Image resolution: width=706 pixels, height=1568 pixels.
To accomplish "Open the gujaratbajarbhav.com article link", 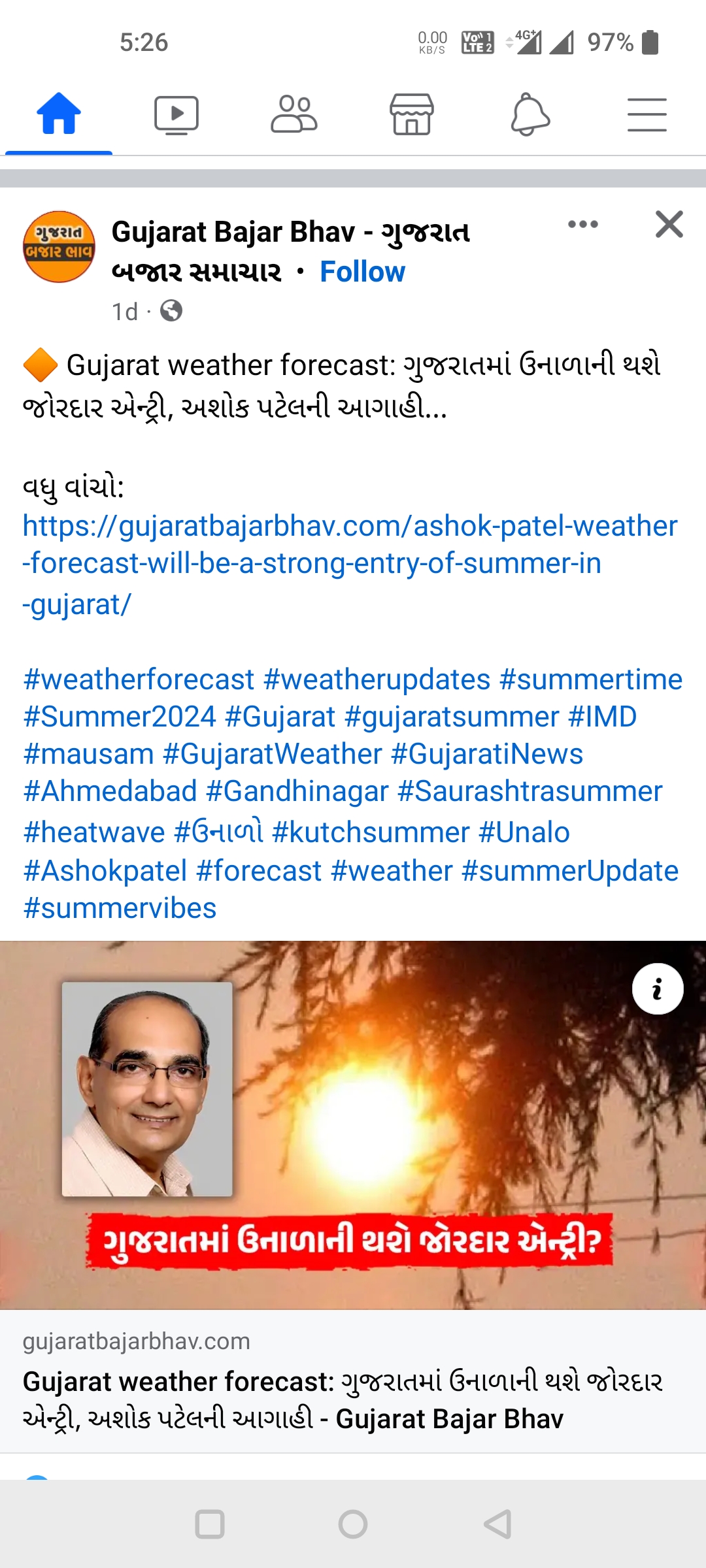I will tap(350, 563).
